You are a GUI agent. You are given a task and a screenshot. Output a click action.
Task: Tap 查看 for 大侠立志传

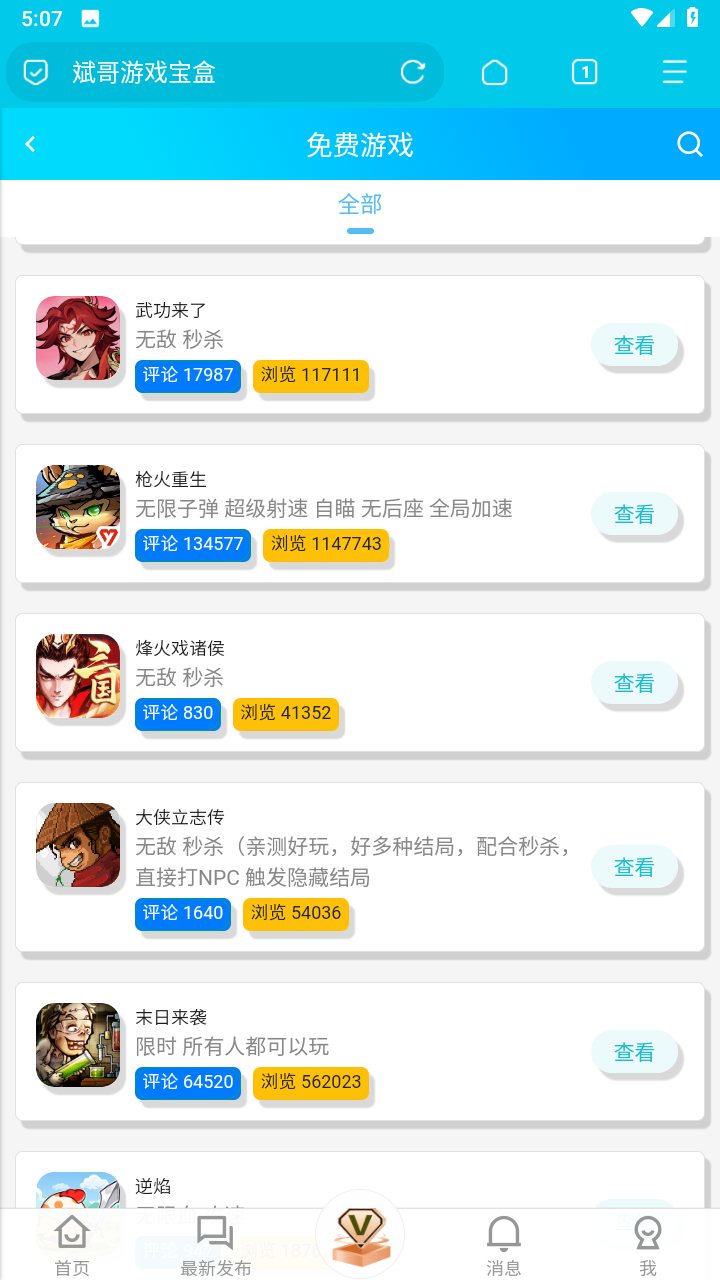pyautogui.click(x=634, y=868)
